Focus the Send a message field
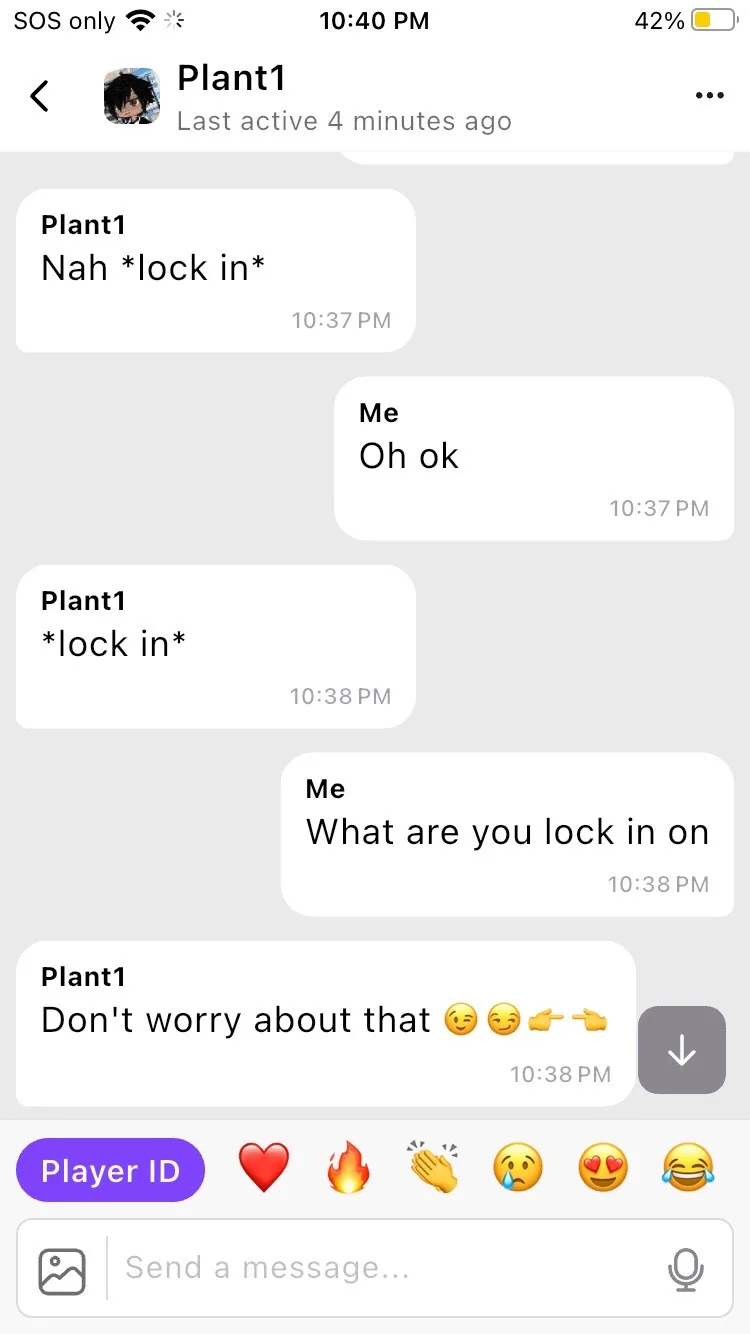The width and height of the screenshot is (750, 1334). pyautogui.click(x=380, y=1269)
